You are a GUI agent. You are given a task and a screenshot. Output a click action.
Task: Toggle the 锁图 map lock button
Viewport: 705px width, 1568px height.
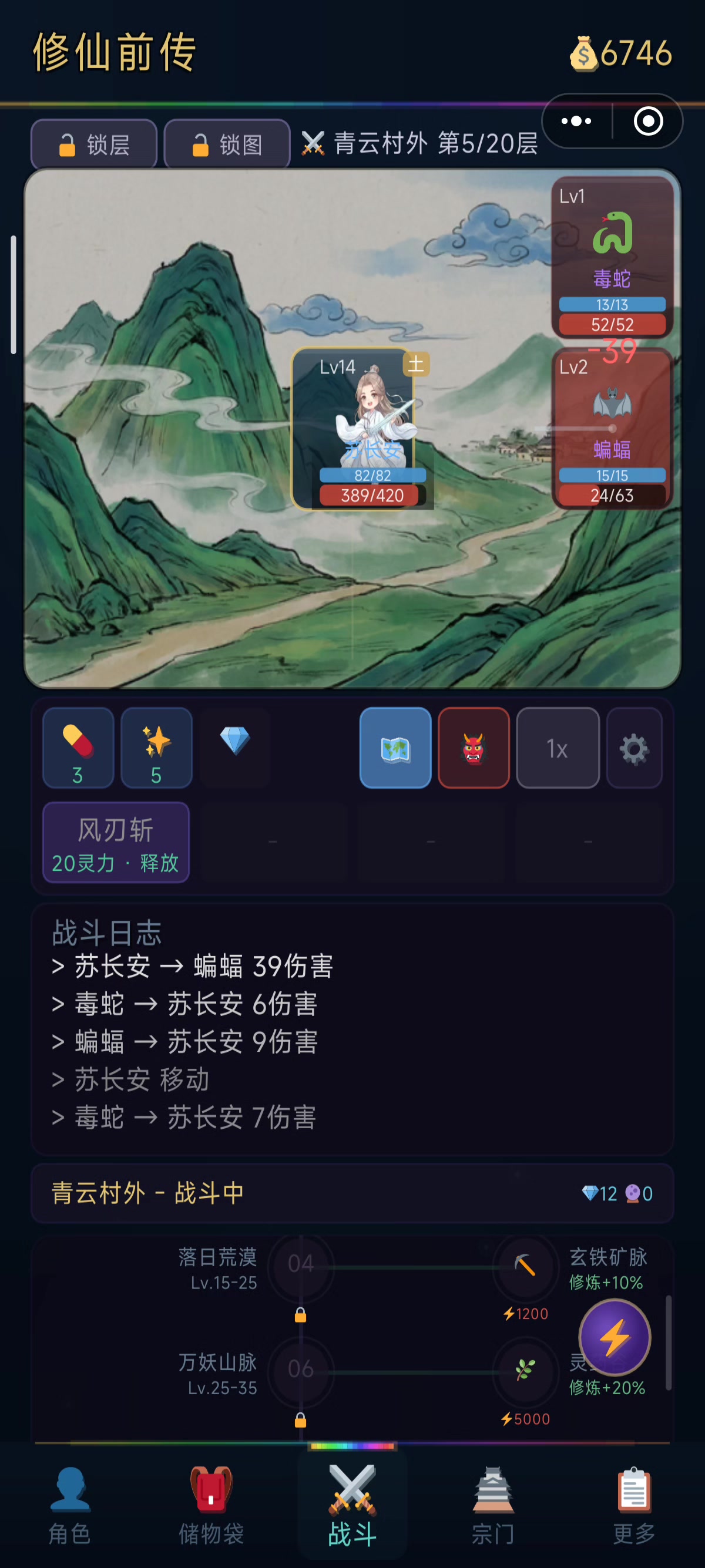[226, 145]
